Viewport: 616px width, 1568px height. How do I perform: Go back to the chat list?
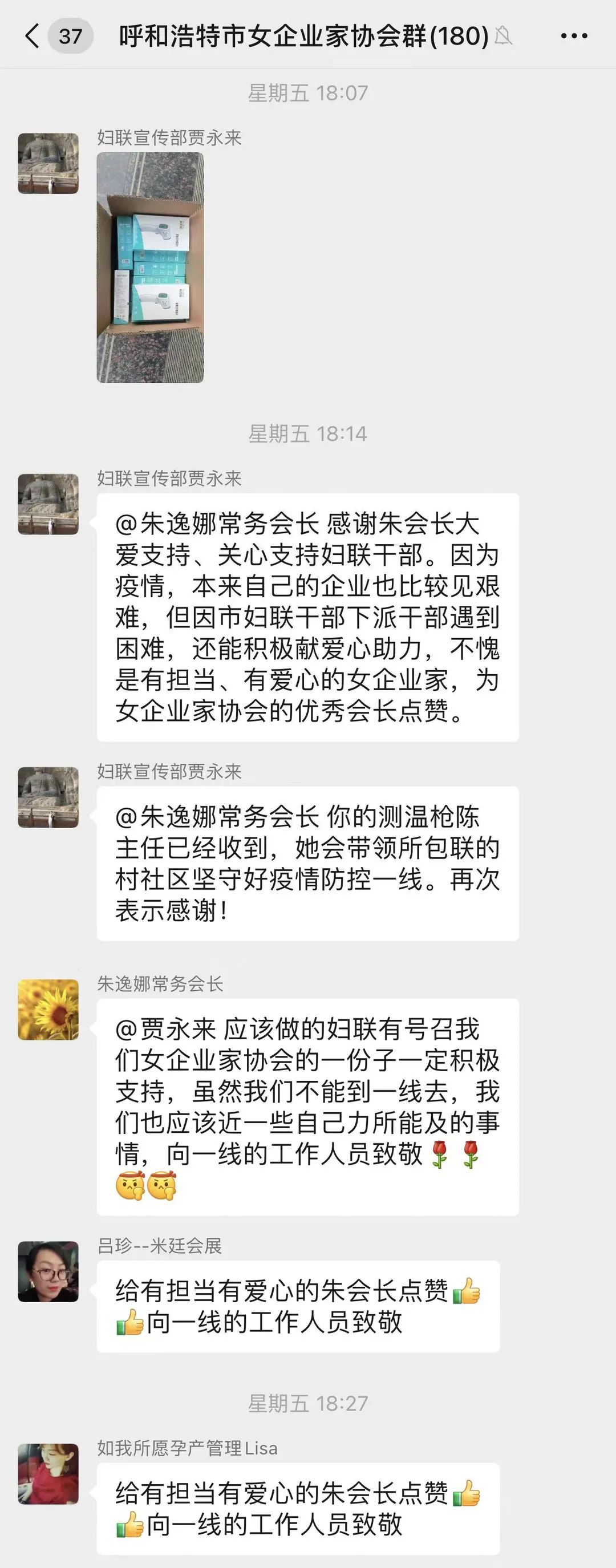coord(33,36)
